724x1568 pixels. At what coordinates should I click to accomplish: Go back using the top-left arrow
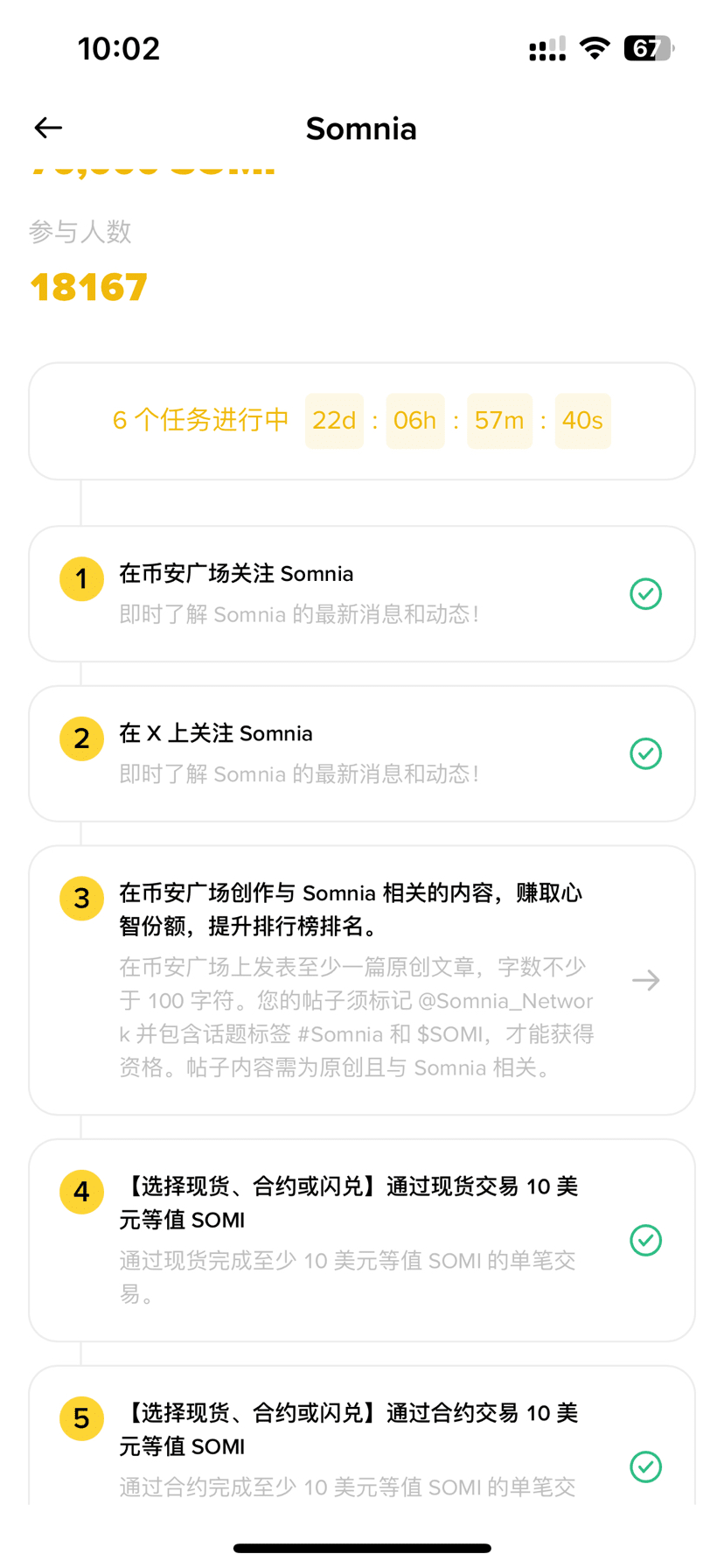point(48,128)
